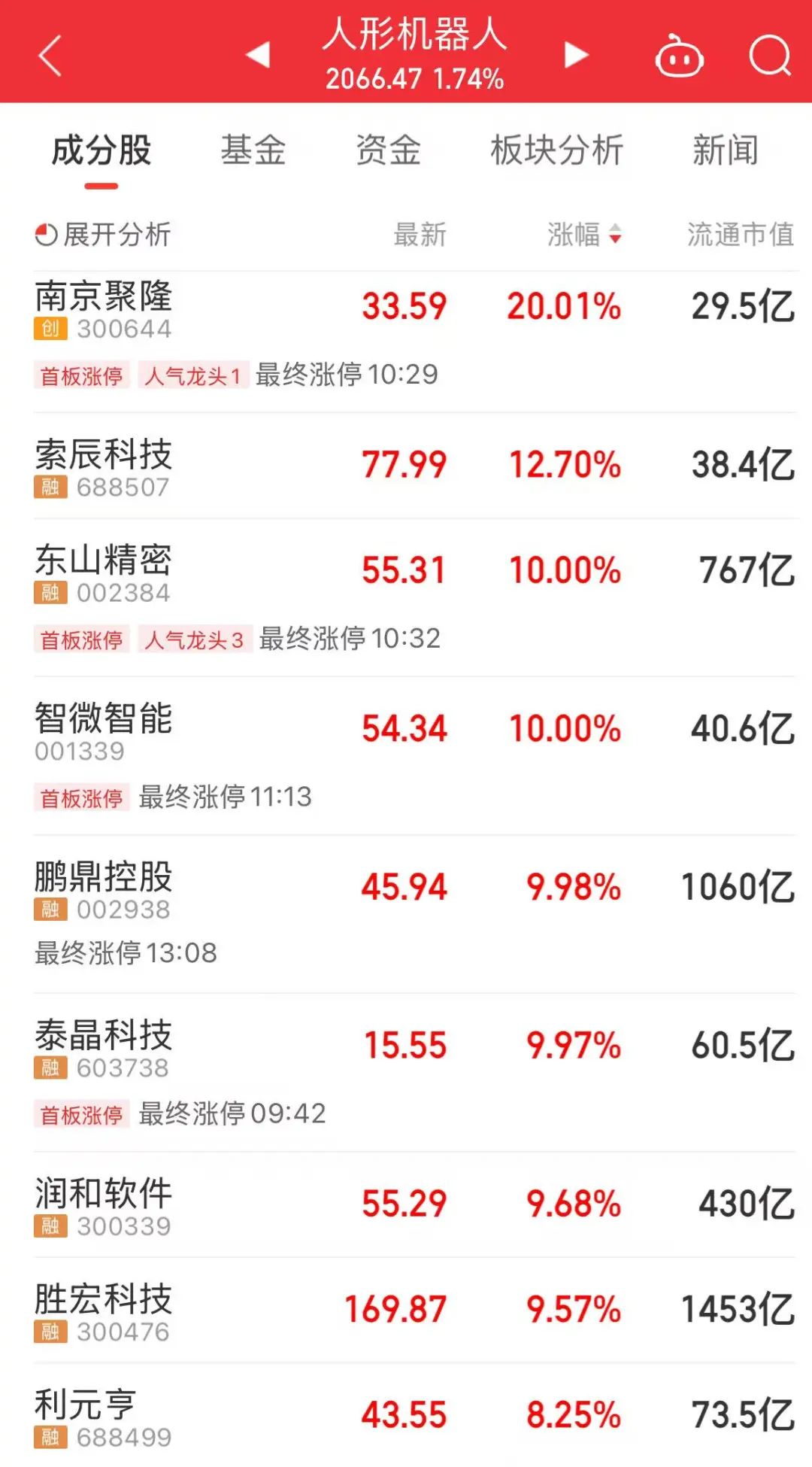Open the 板块分析 tab
This screenshot has width=812, height=1467.
(x=556, y=150)
